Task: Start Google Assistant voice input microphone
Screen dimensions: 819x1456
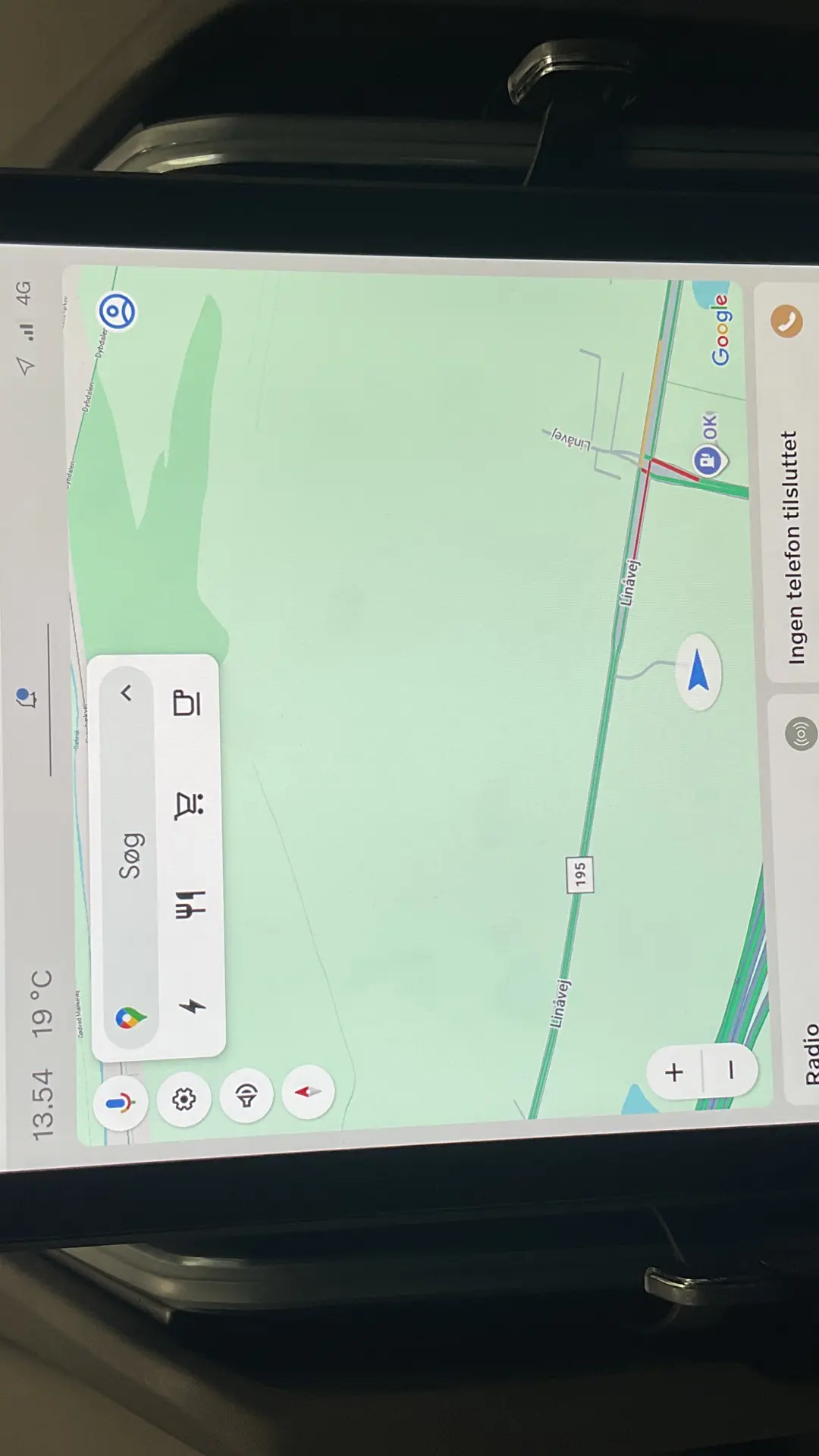Action: tap(120, 1103)
